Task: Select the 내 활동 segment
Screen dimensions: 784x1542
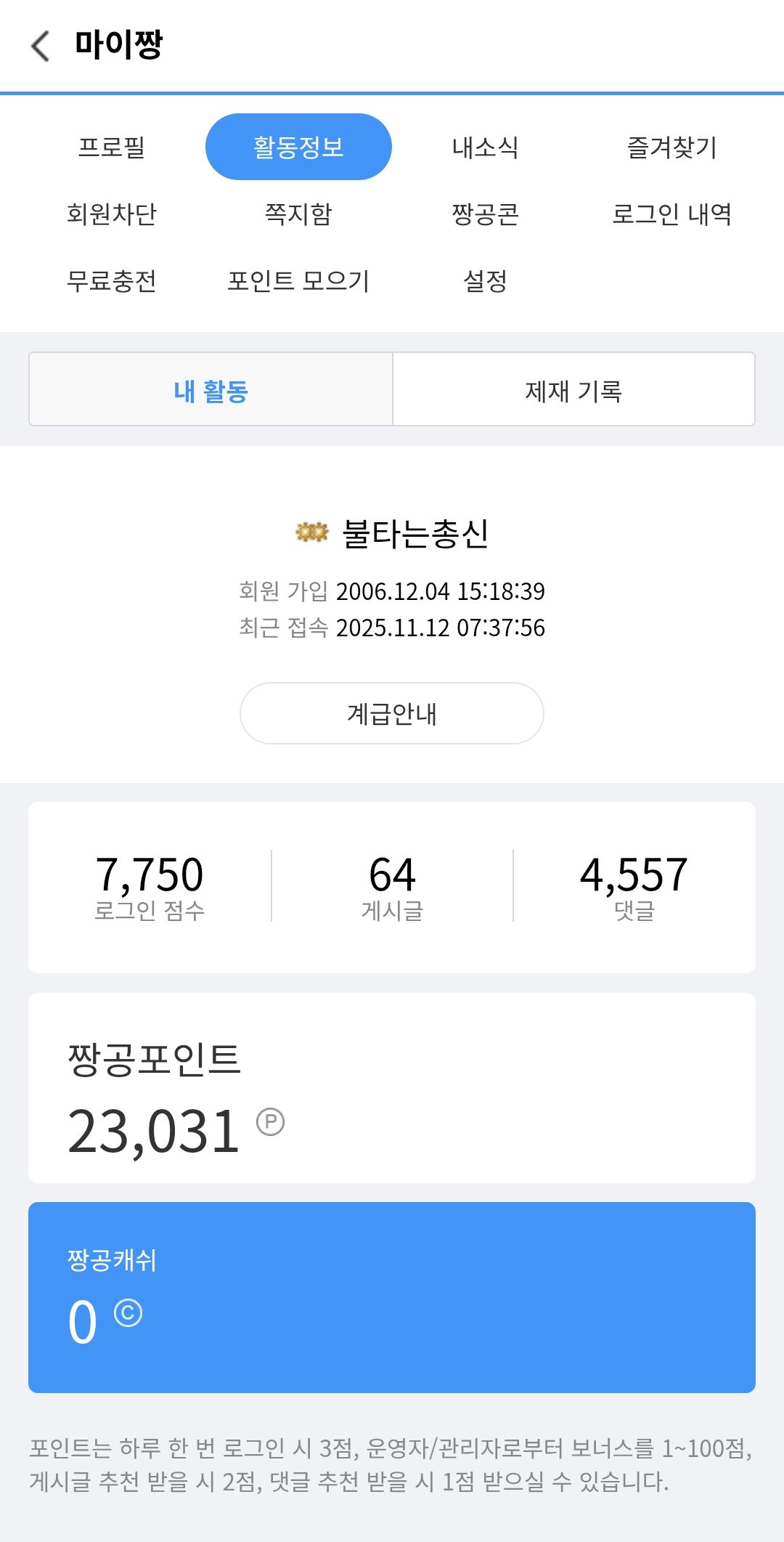Action: click(x=211, y=390)
